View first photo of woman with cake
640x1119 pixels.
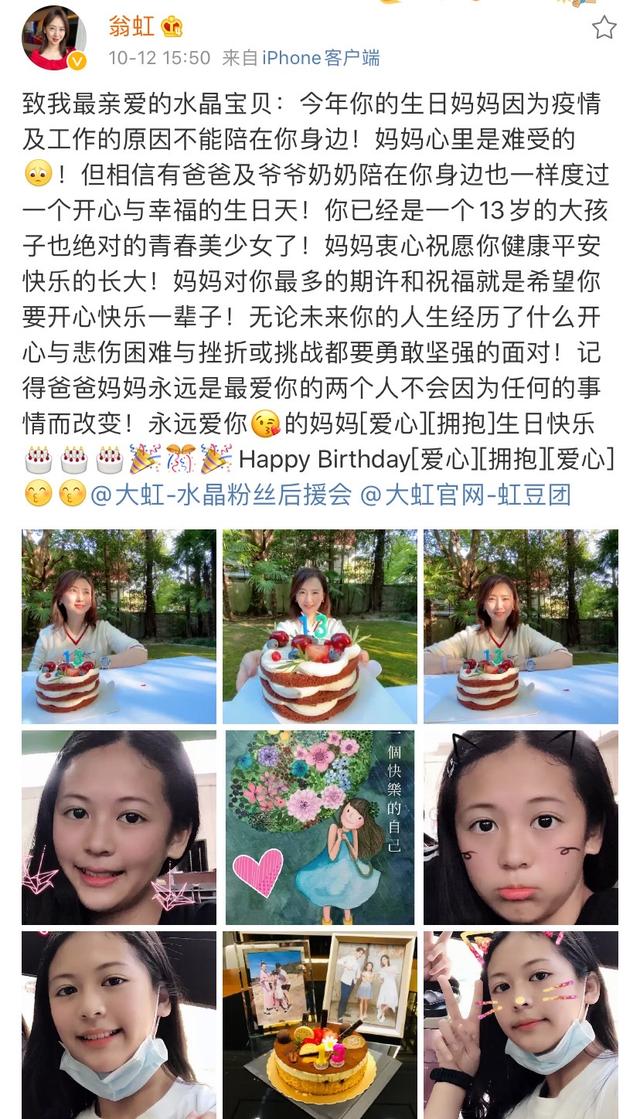pos(119,626)
